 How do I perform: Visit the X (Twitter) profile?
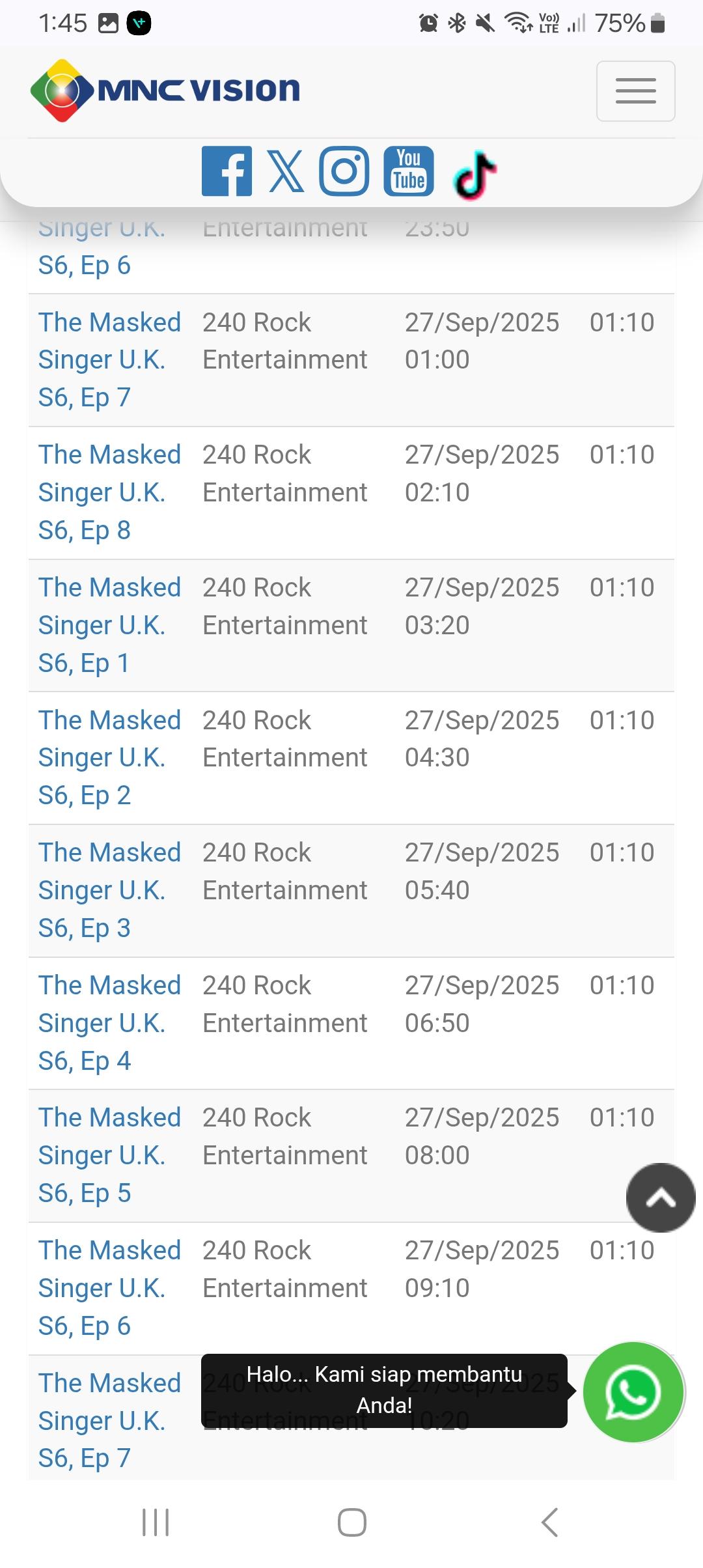286,171
